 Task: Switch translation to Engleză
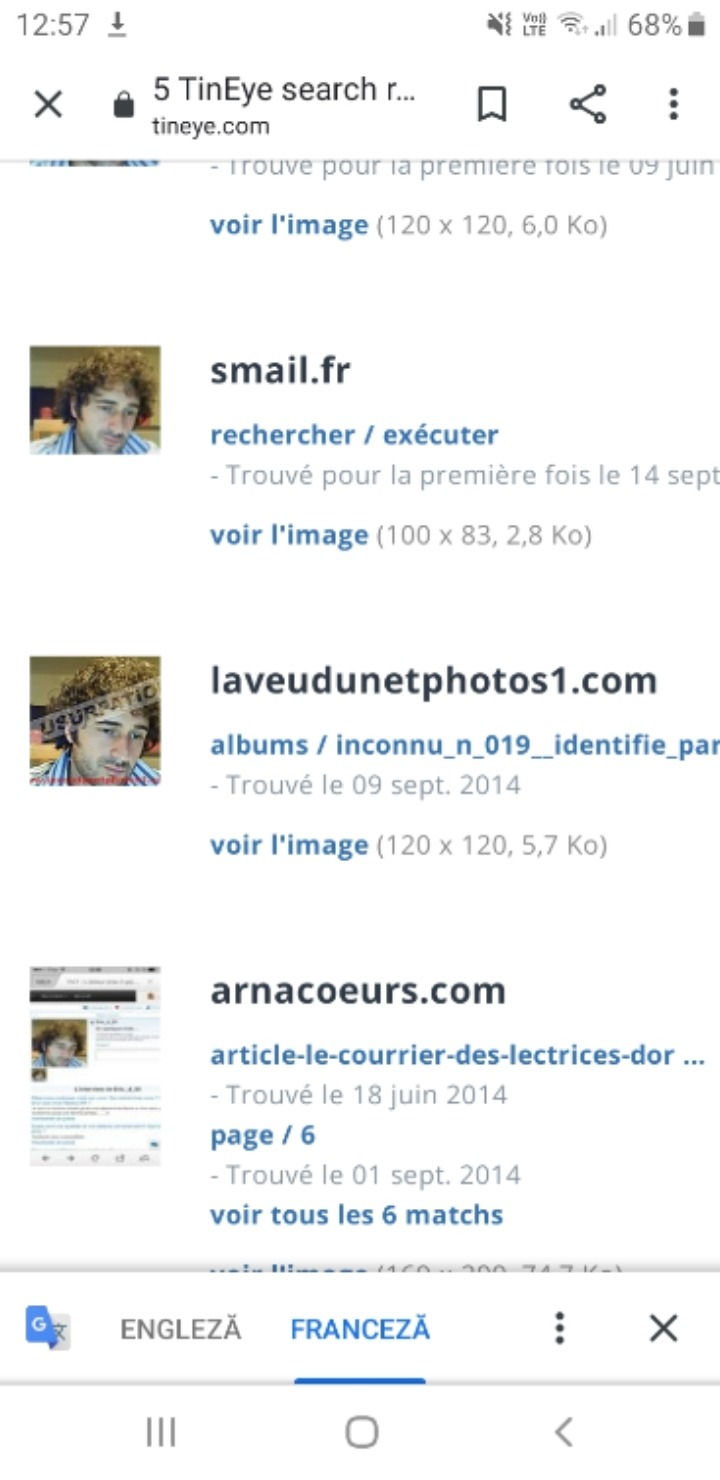pos(181,1329)
